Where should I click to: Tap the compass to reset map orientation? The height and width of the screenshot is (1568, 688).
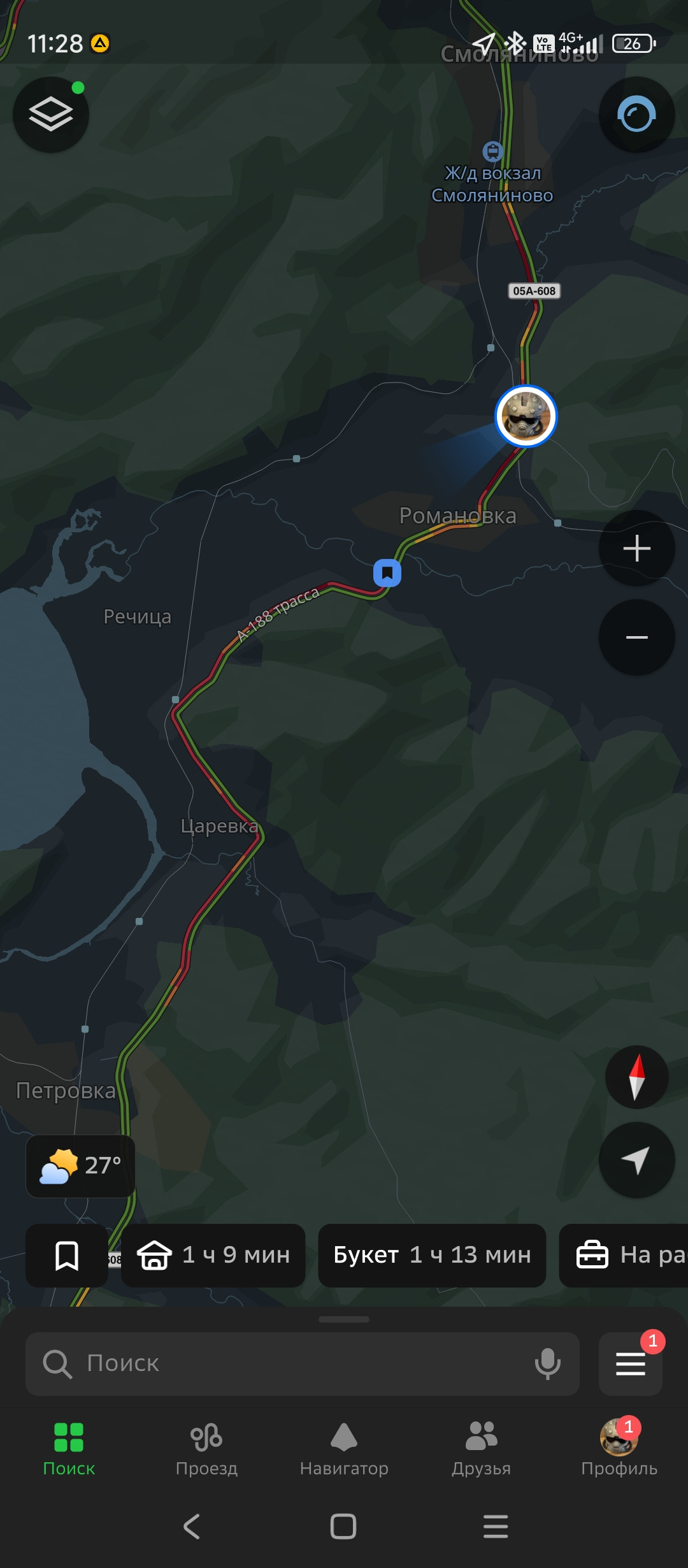pyautogui.click(x=636, y=1077)
